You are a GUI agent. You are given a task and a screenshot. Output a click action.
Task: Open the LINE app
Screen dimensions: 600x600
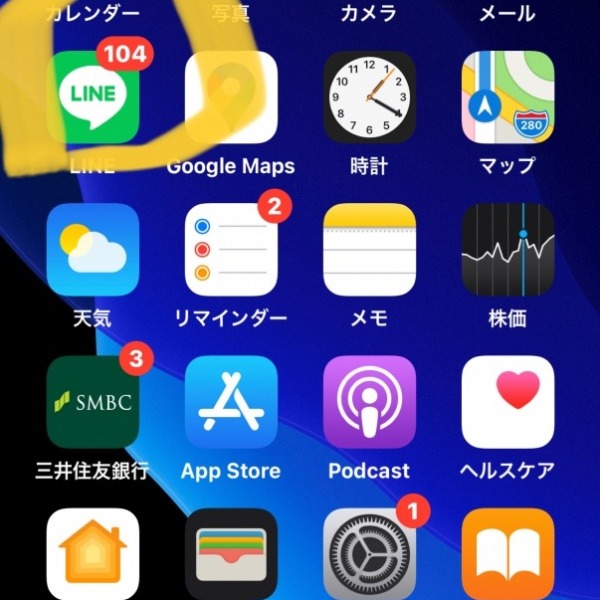pyautogui.click(x=93, y=98)
